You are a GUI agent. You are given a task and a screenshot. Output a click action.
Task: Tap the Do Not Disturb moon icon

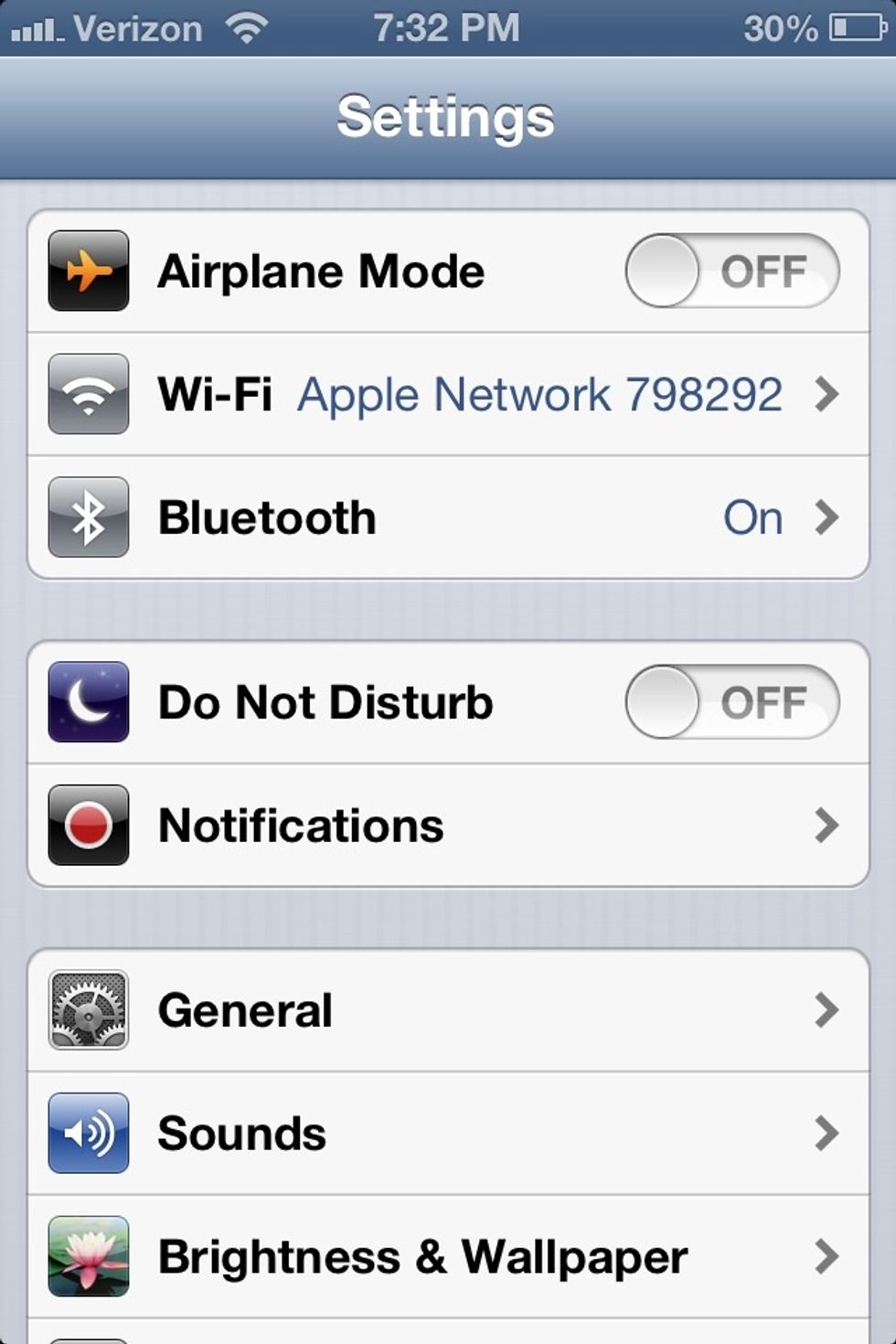[87, 702]
